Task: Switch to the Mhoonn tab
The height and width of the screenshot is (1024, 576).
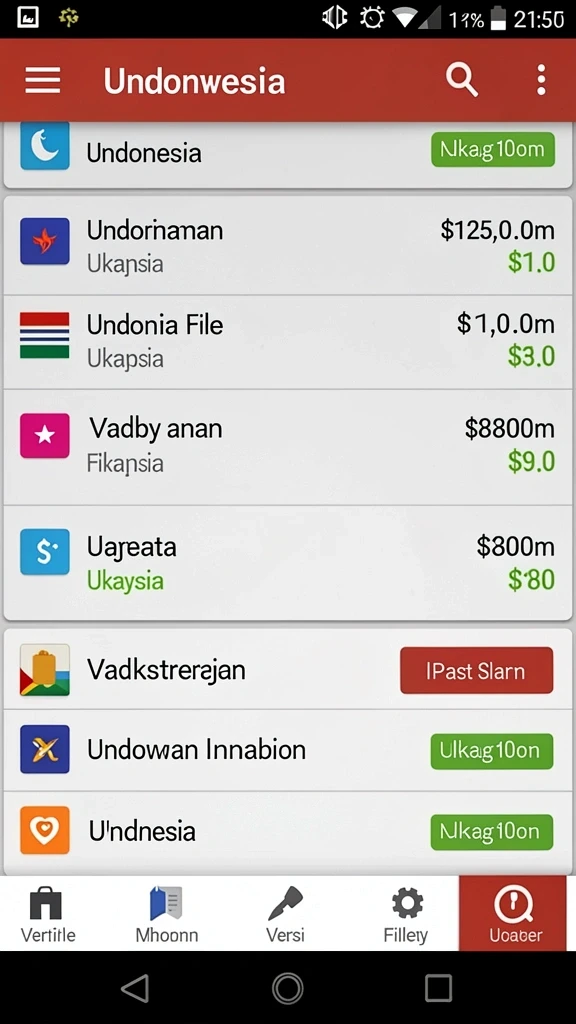Action: (167, 914)
